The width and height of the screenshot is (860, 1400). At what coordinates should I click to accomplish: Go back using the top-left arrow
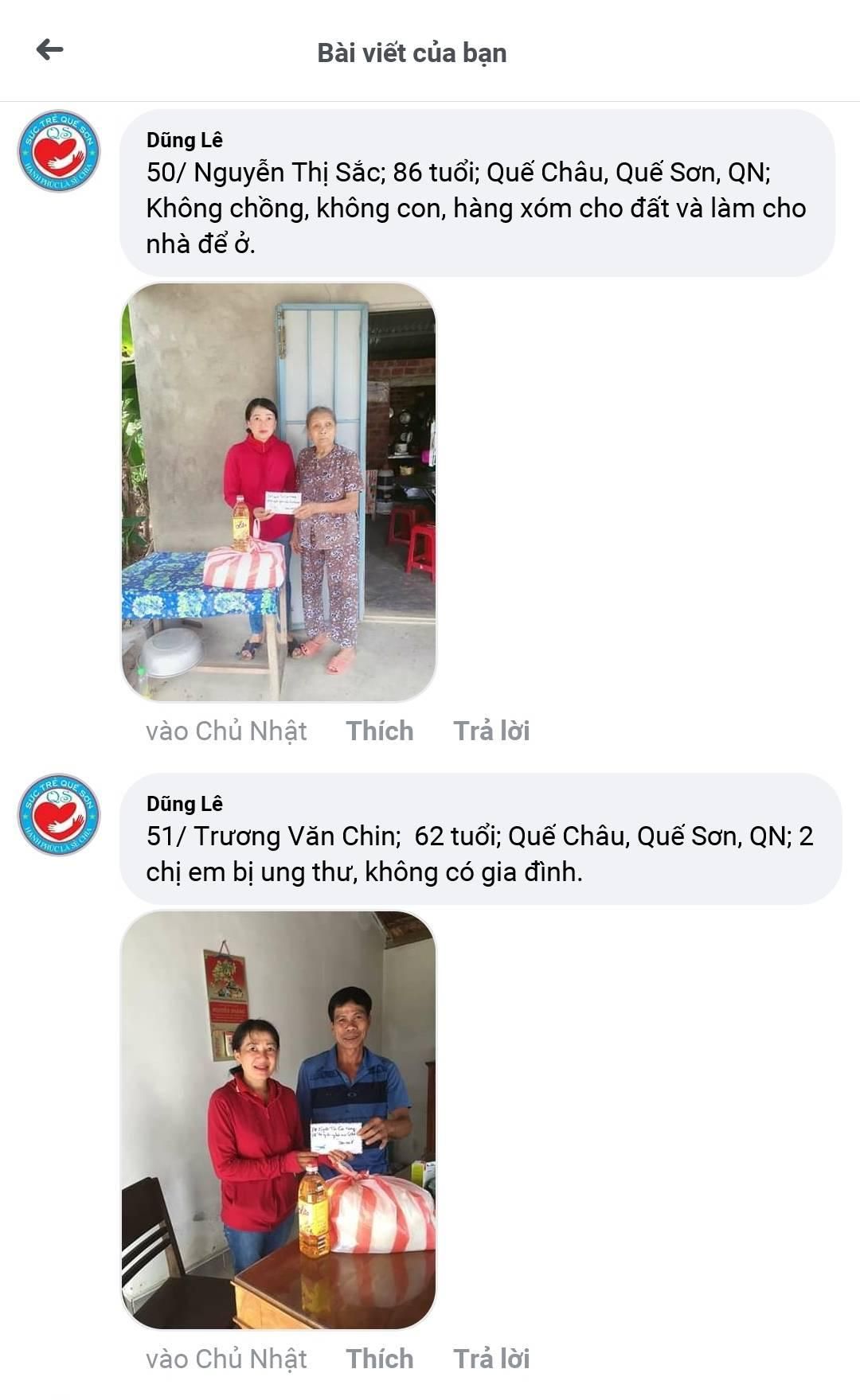[49, 49]
